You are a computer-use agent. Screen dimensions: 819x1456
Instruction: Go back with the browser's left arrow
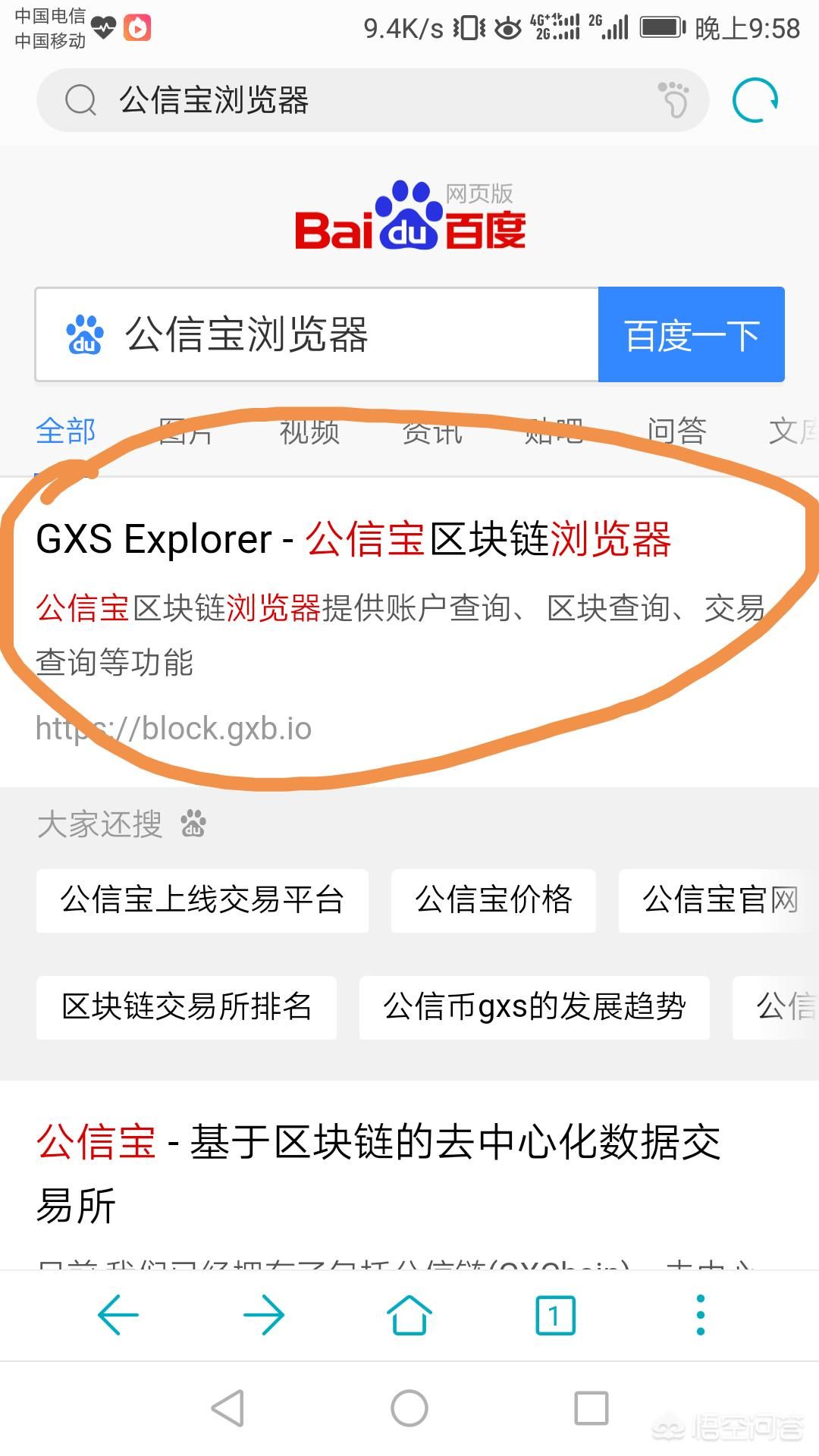coord(118,1315)
